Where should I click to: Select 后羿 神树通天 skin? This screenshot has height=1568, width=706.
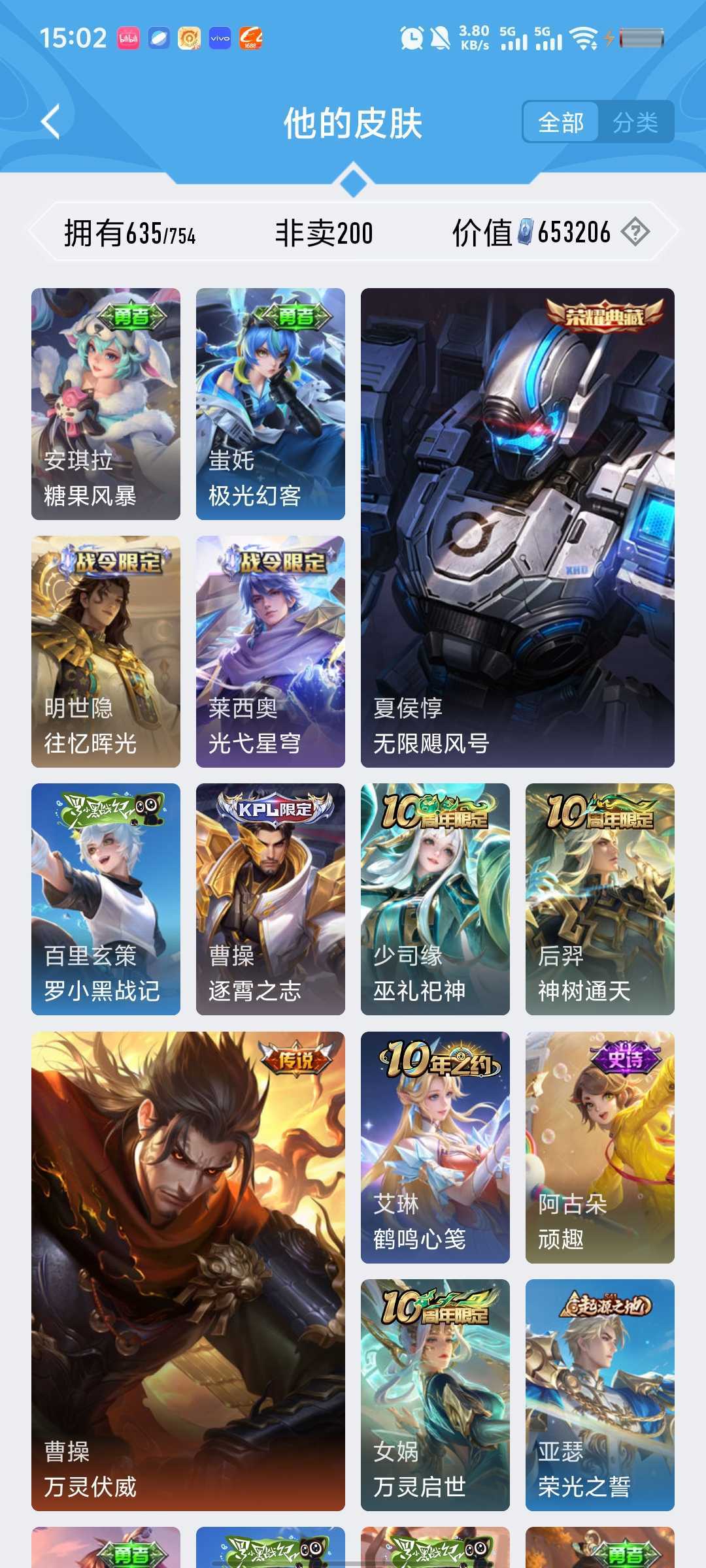[600, 899]
